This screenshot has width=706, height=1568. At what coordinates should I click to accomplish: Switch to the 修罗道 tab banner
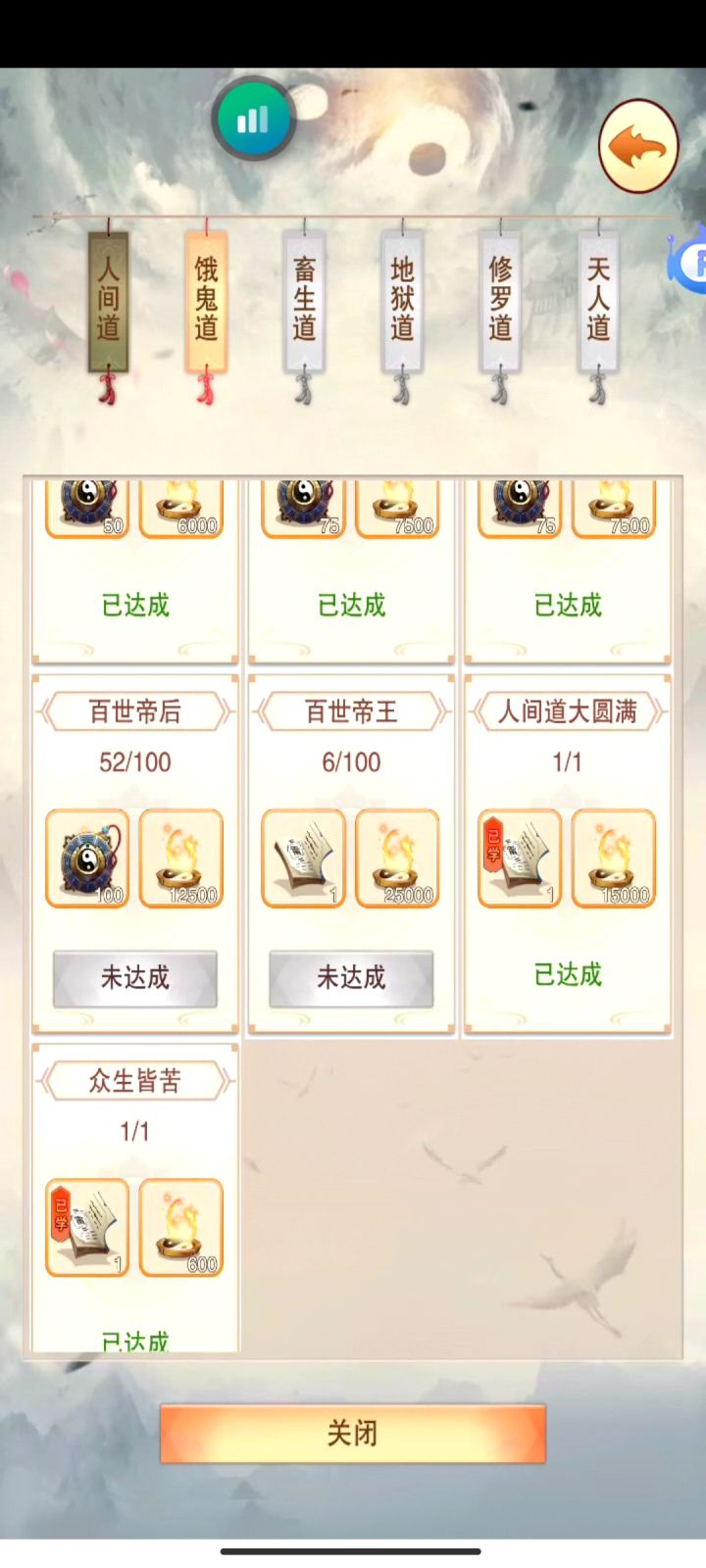coord(500,299)
